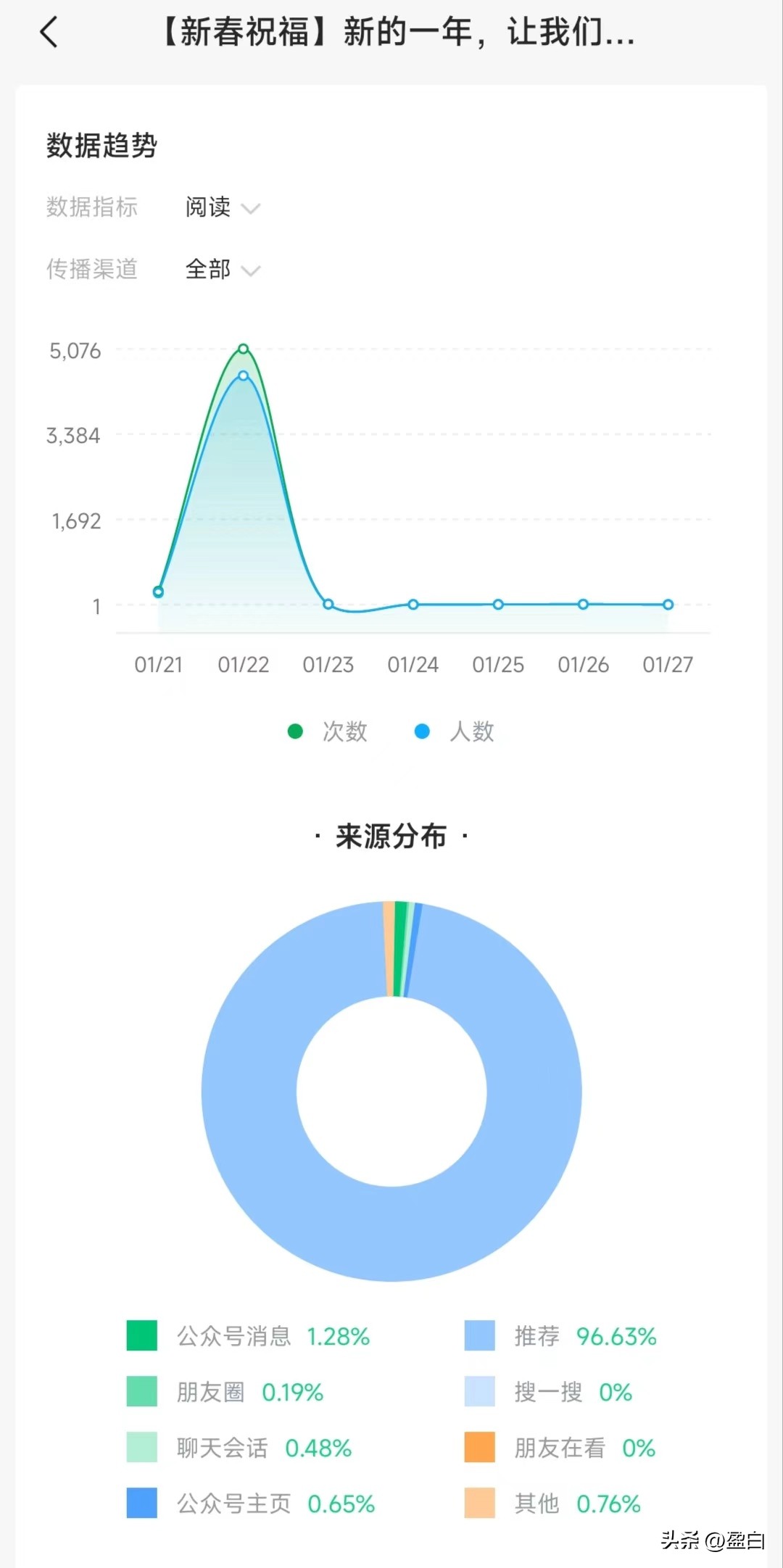Toggle the 次数 series visibility
Image resolution: width=783 pixels, height=1568 pixels.
pos(326,731)
